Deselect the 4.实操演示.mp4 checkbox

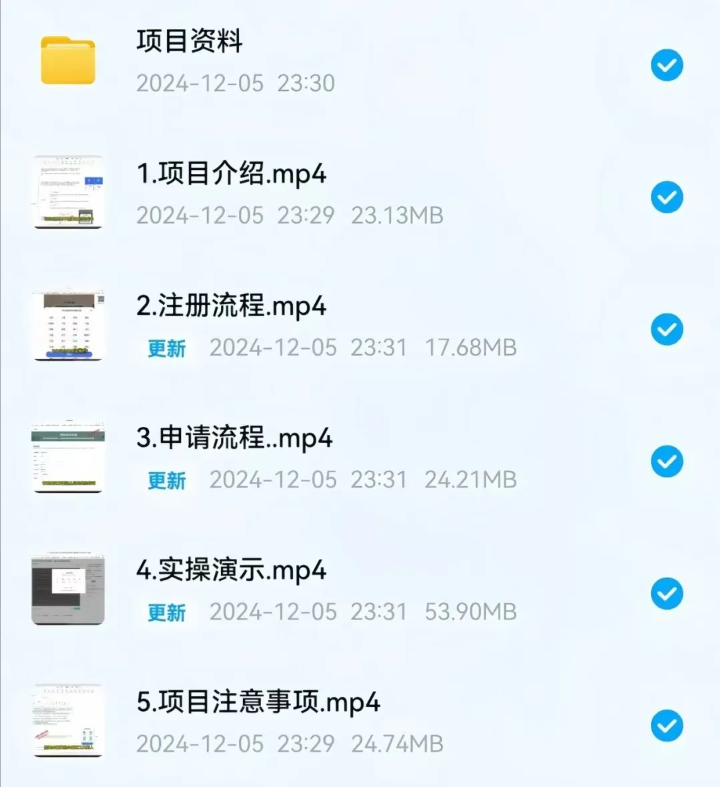pos(667,593)
